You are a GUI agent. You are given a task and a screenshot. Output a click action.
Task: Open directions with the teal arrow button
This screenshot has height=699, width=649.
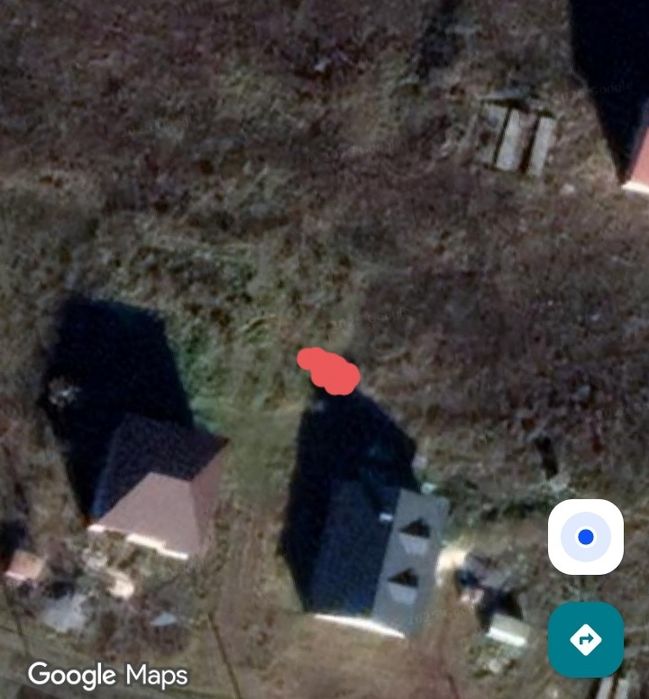(x=585, y=639)
